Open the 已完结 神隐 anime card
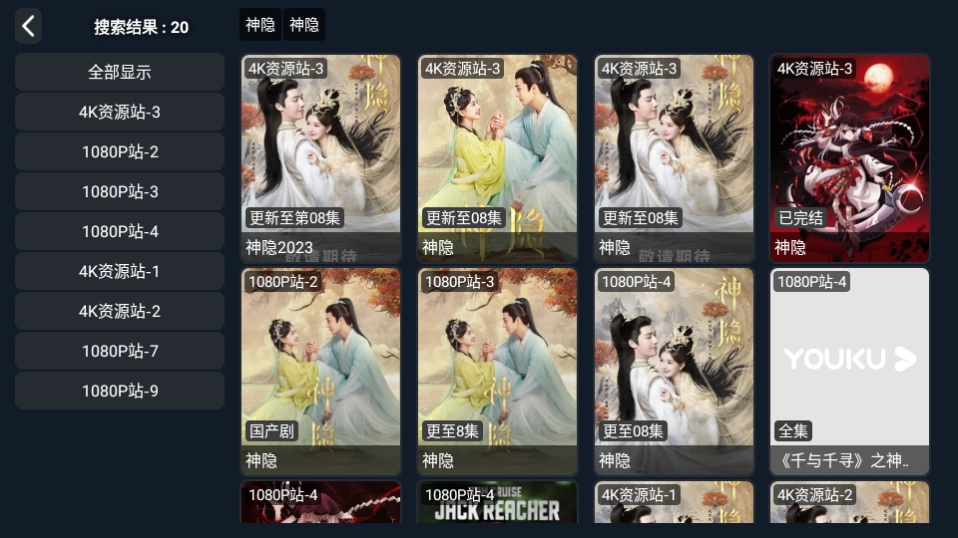 (849, 158)
